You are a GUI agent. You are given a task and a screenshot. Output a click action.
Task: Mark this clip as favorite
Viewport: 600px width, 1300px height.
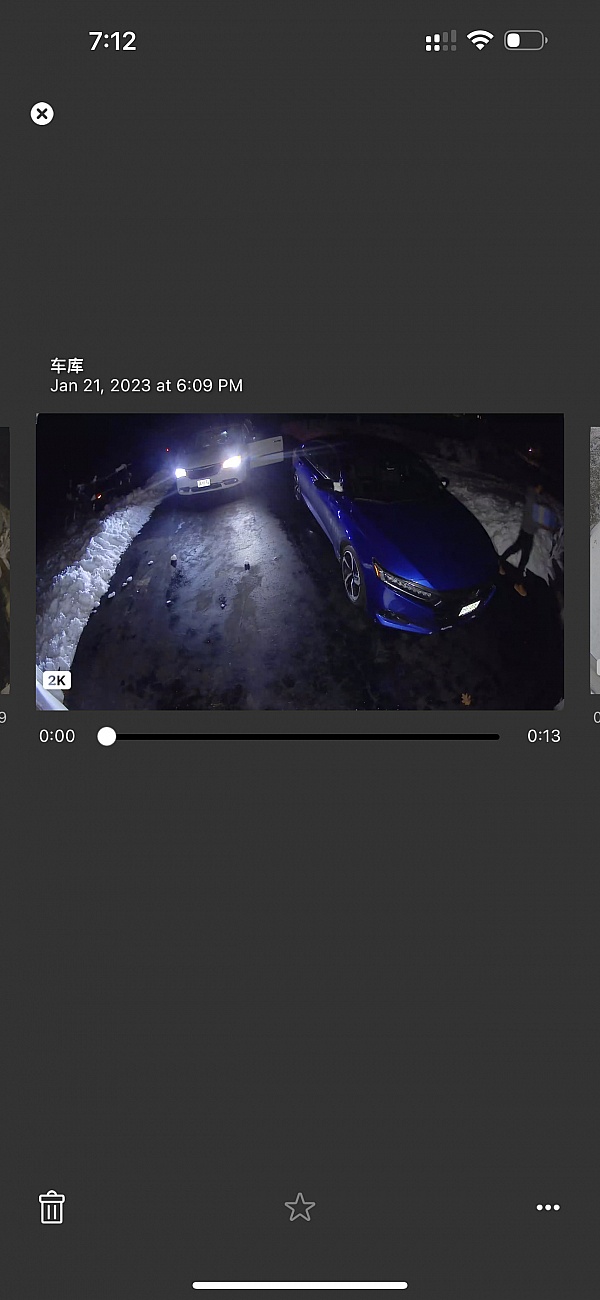[x=300, y=1207]
